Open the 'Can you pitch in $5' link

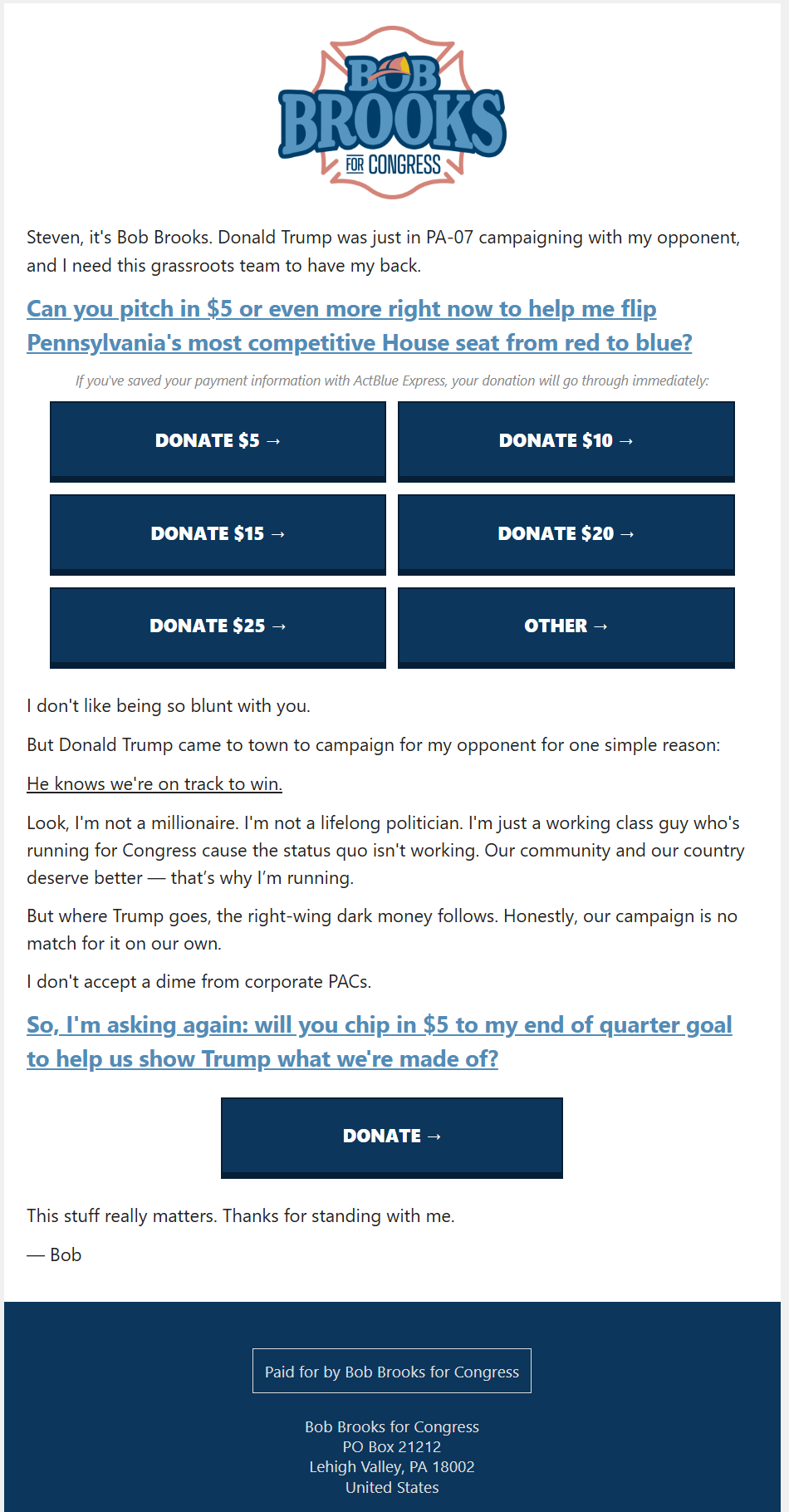[x=359, y=326]
